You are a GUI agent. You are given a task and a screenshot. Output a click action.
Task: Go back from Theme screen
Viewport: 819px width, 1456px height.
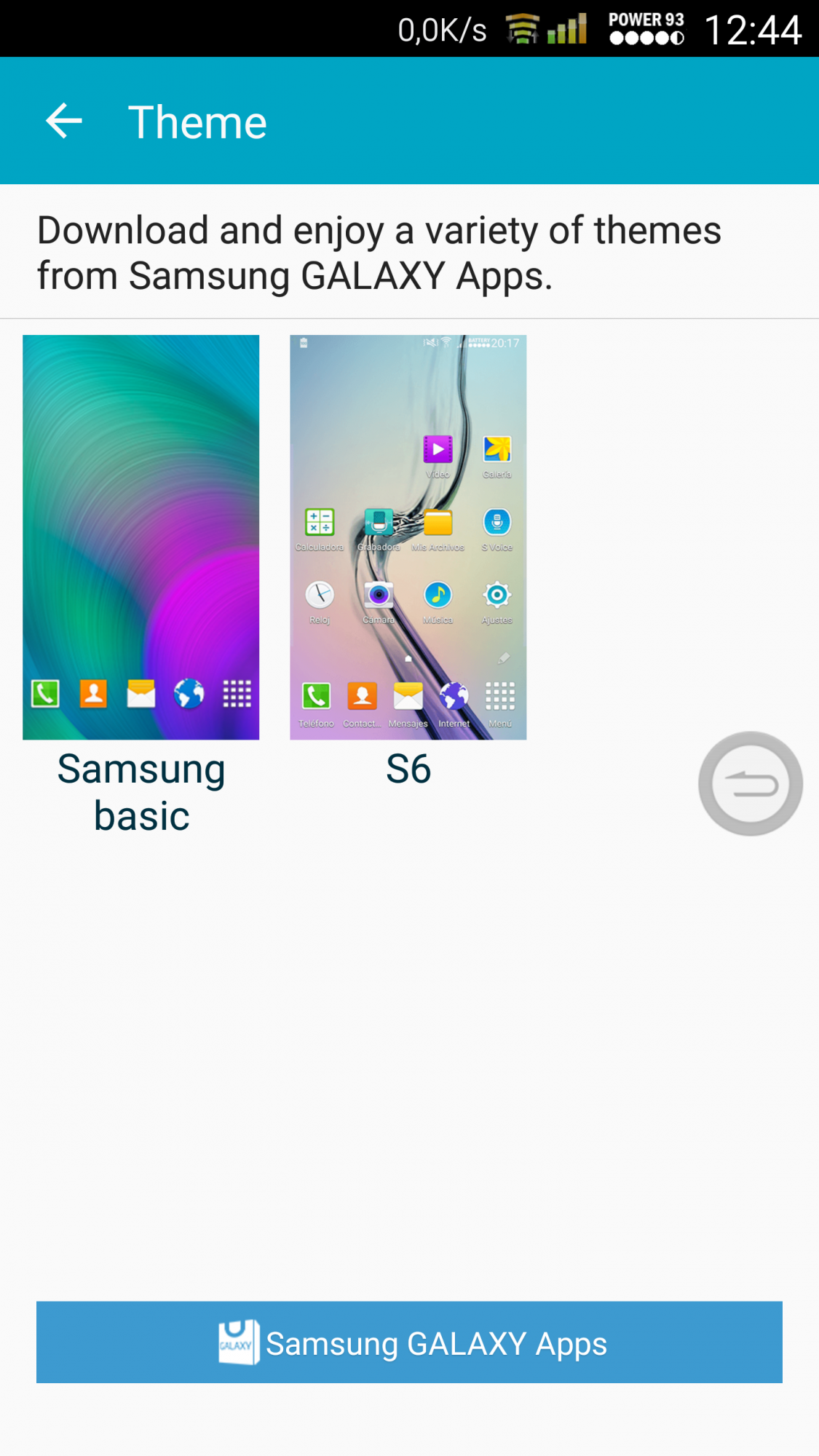pos(64,121)
